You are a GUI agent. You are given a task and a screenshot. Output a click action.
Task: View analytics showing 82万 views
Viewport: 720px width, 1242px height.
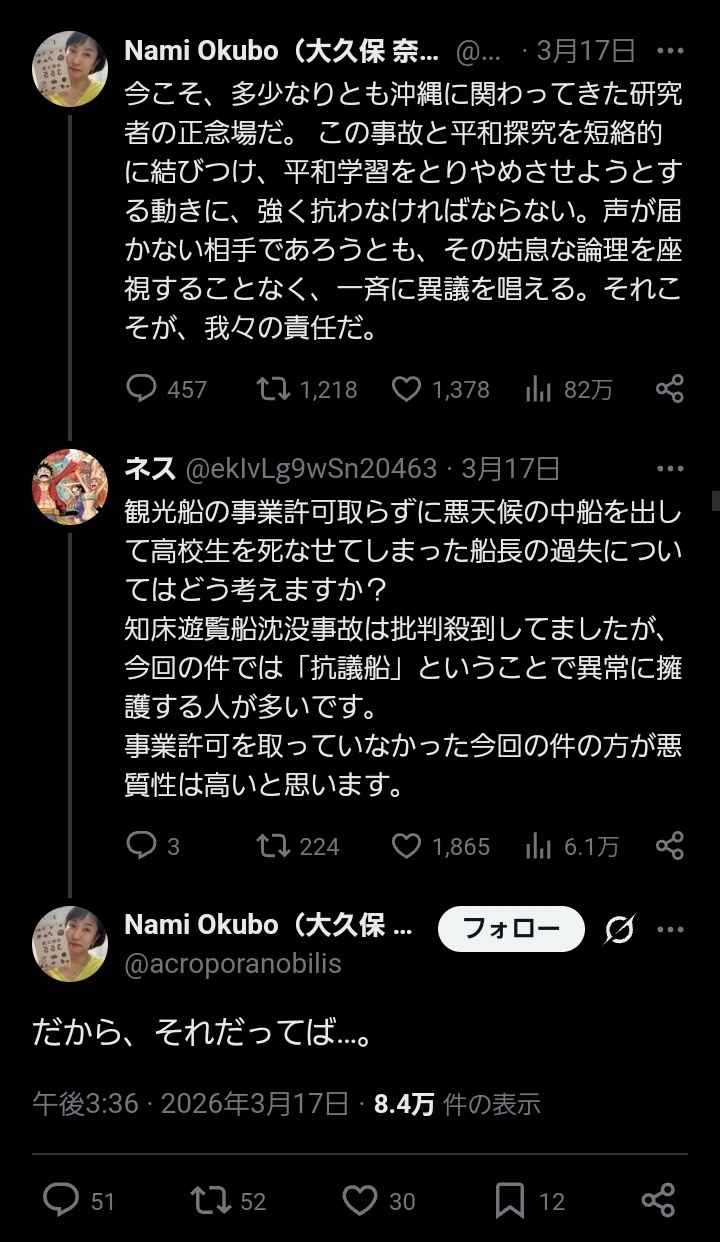point(539,390)
